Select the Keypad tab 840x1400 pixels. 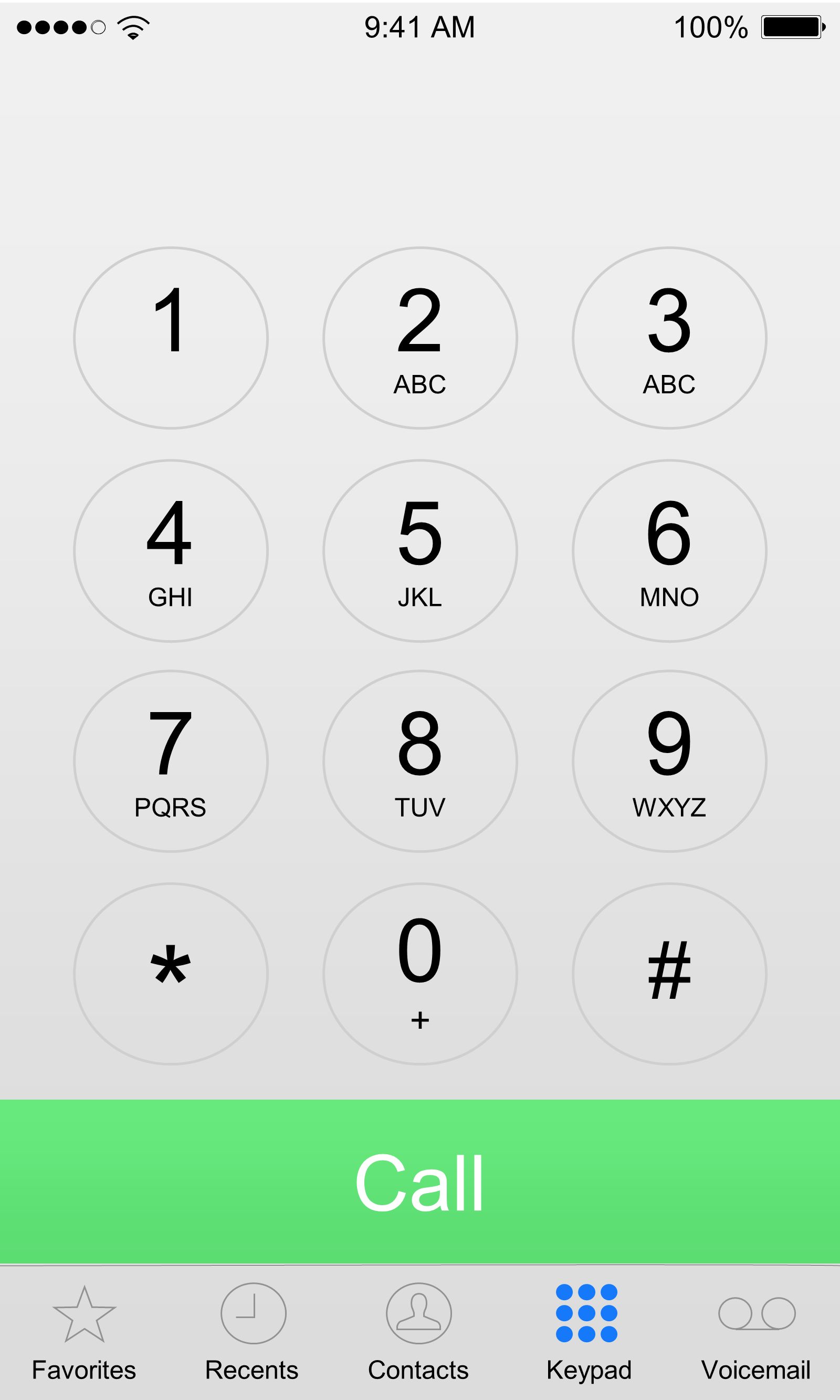(588, 1334)
